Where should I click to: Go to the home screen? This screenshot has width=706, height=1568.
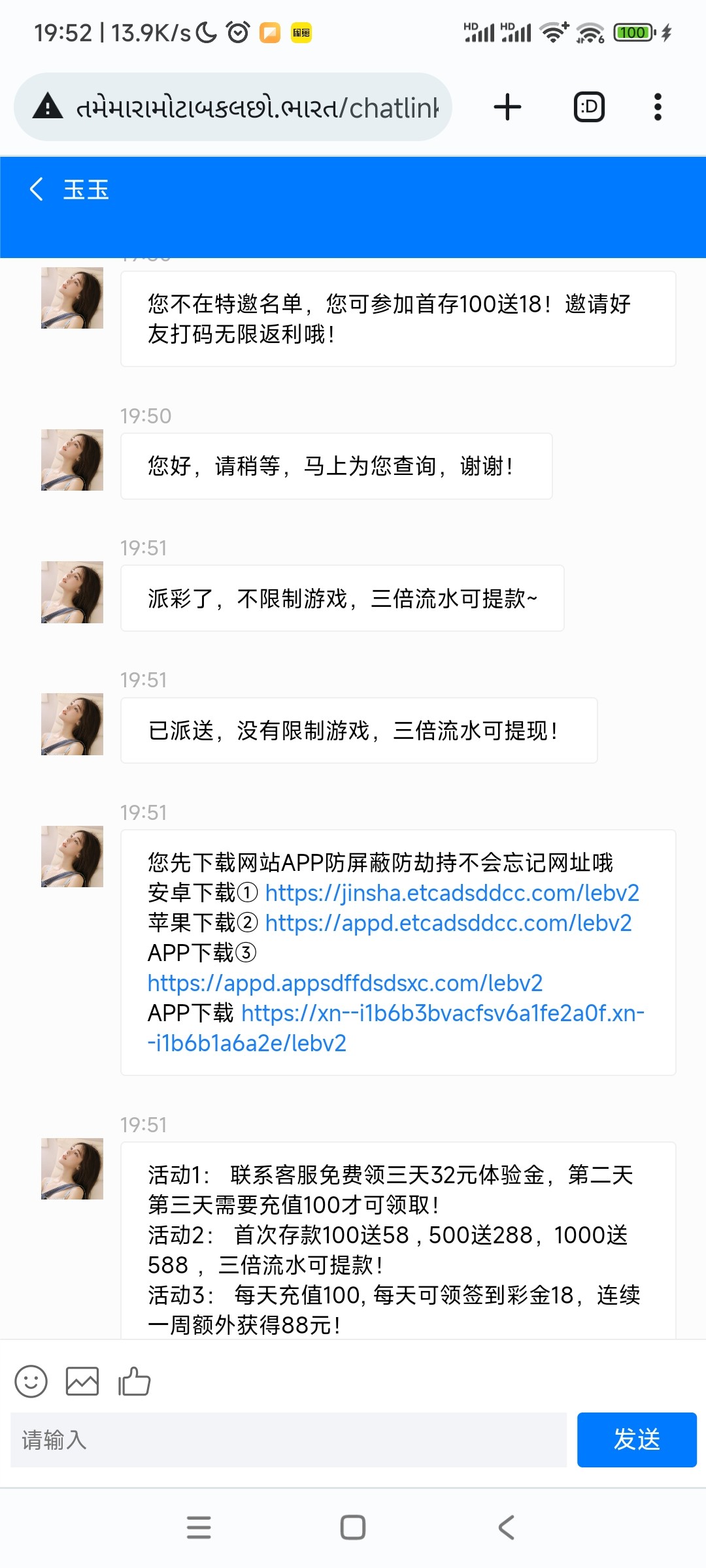pyautogui.click(x=353, y=1527)
